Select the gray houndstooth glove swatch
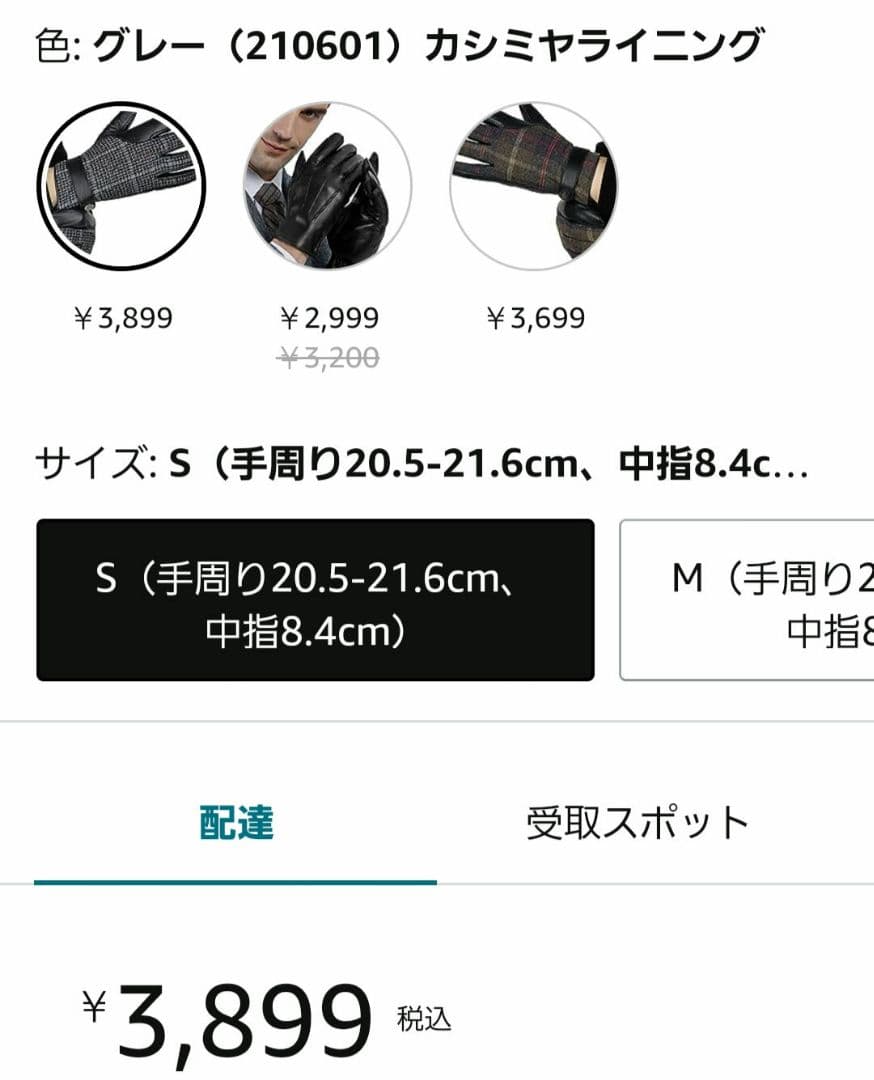Screen dimensions: 874x1080 [121, 186]
